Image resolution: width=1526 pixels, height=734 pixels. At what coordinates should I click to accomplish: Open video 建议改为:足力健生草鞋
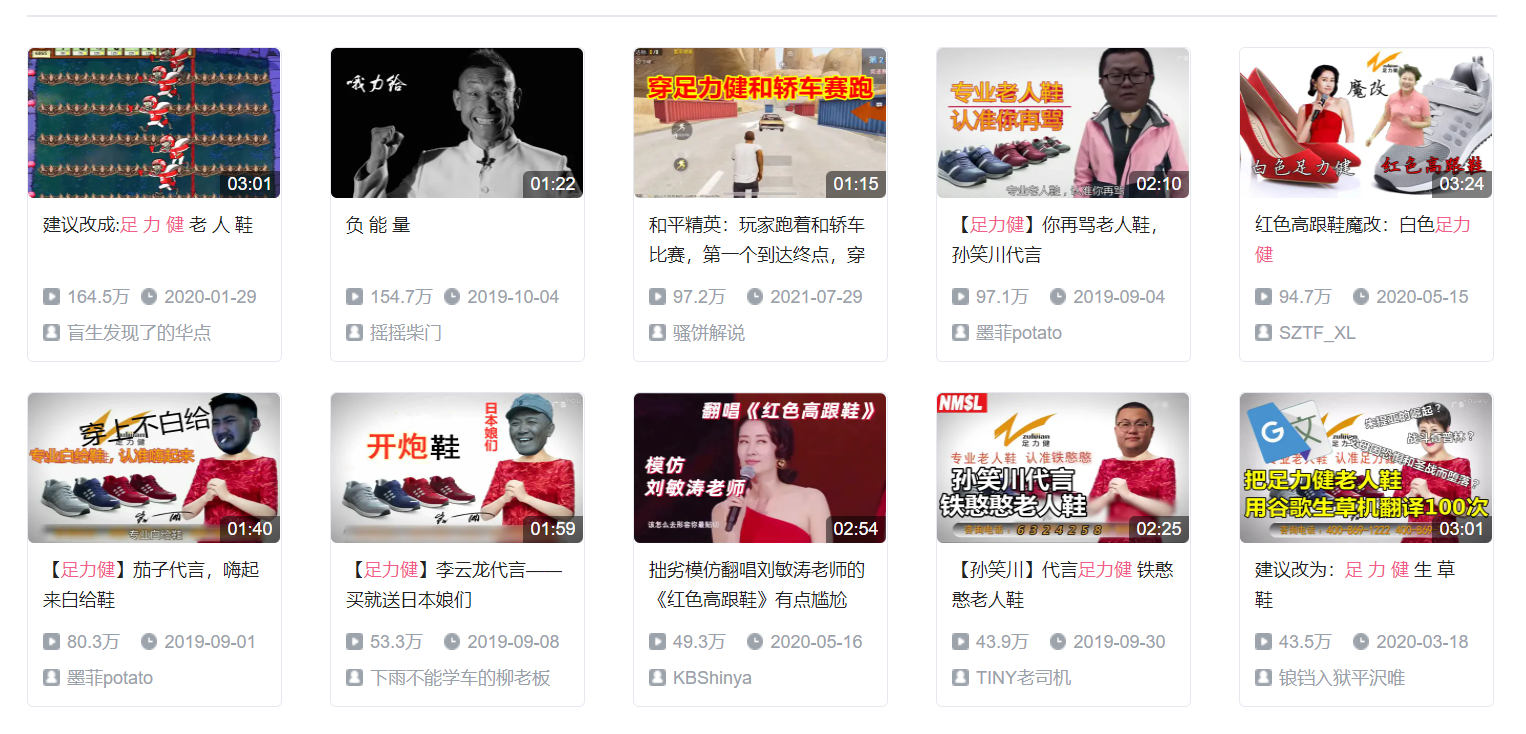coord(1366,468)
